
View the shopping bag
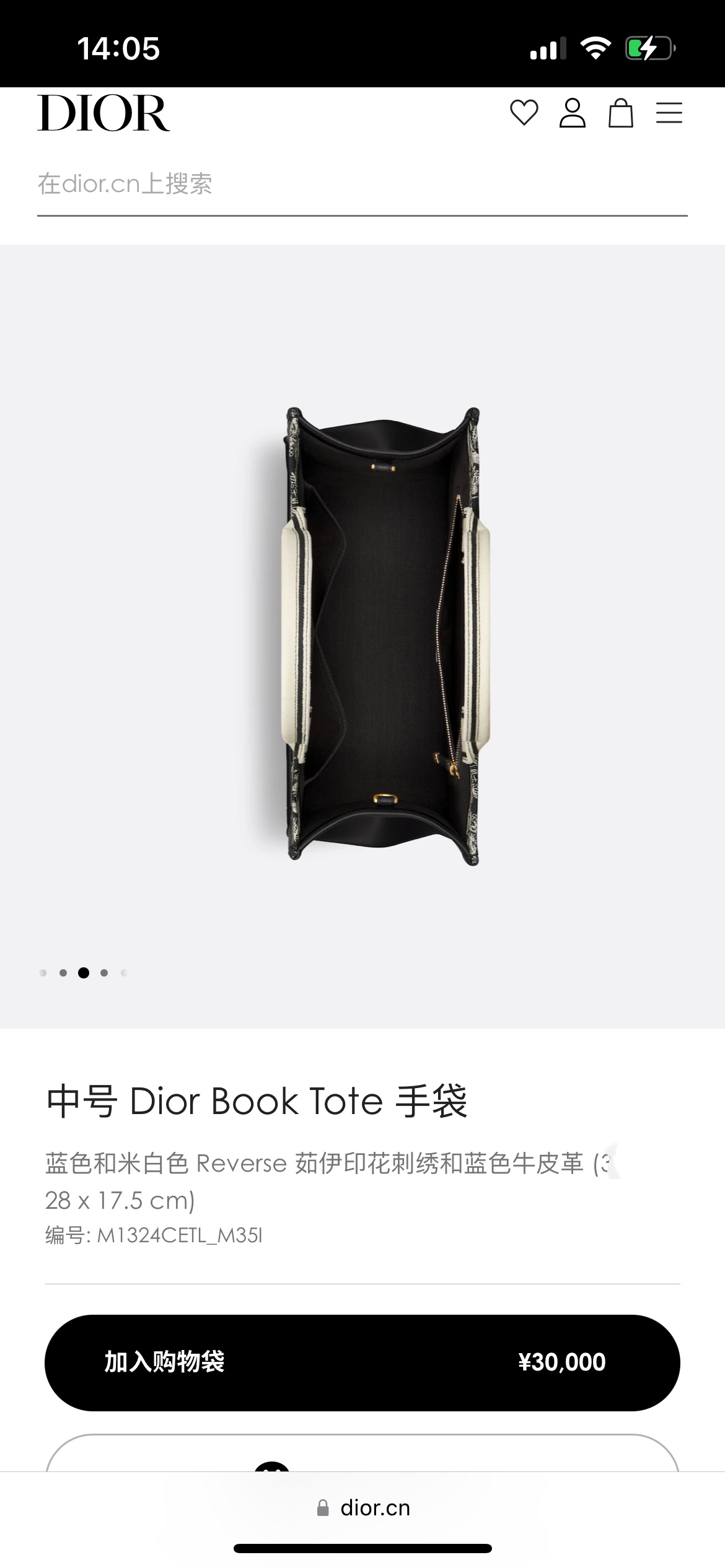(x=620, y=113)
